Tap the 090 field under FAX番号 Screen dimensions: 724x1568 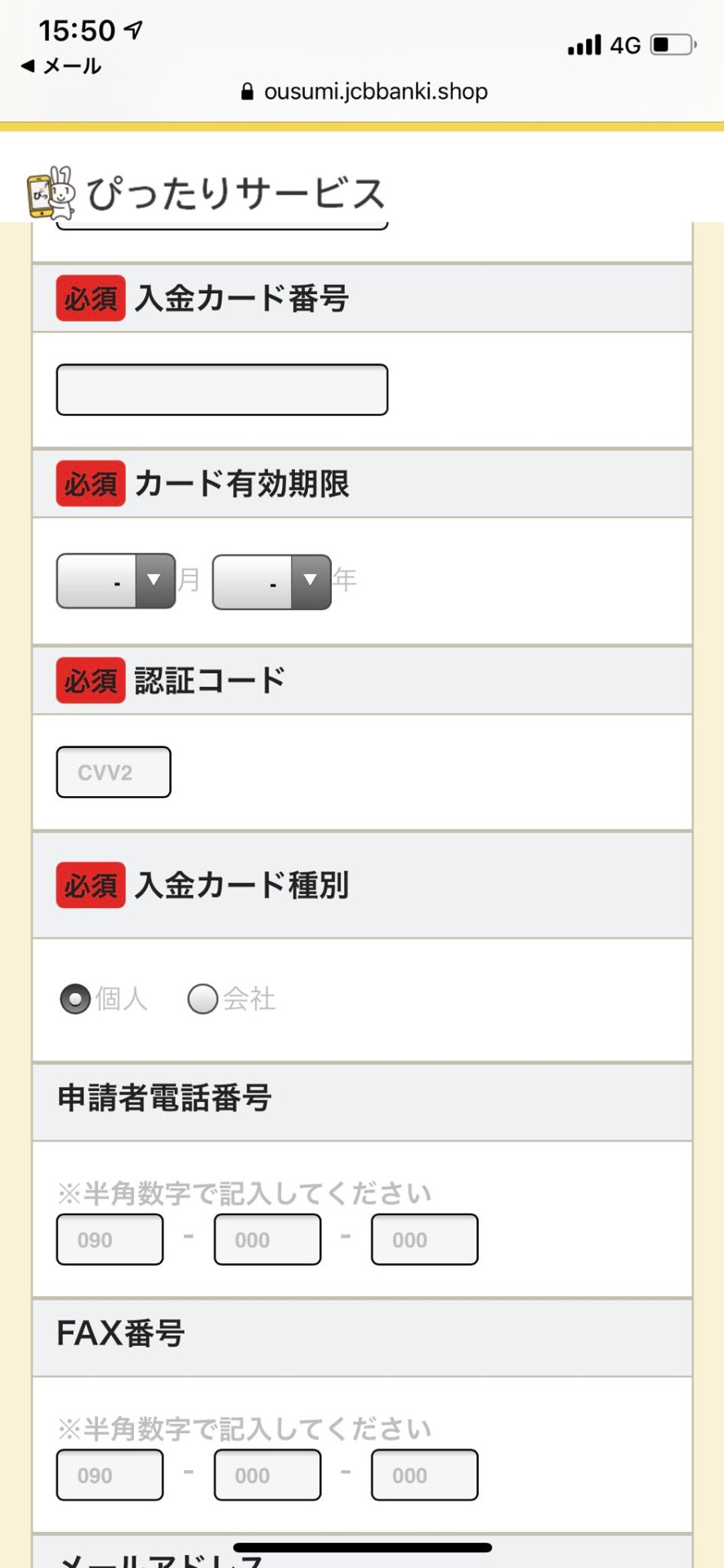[109, 1475]
